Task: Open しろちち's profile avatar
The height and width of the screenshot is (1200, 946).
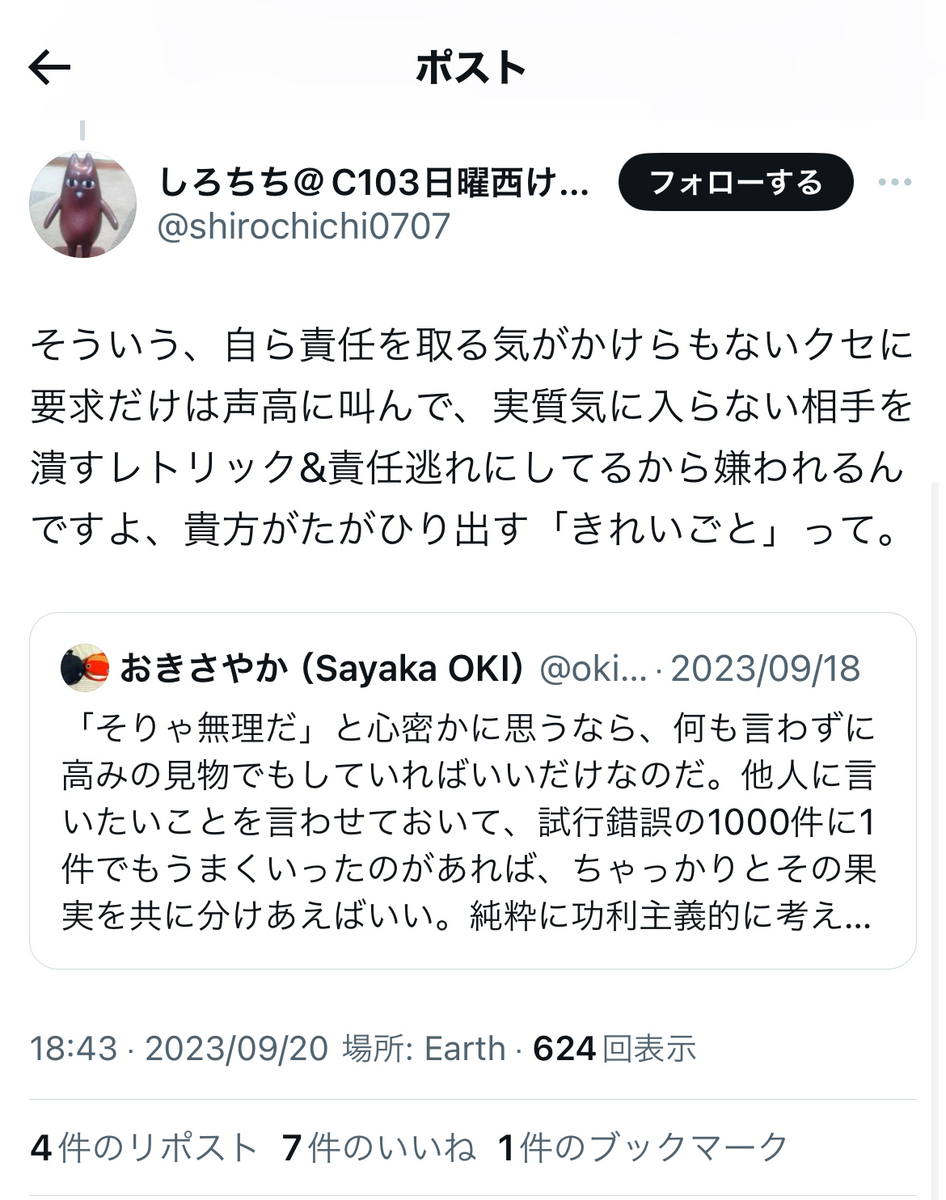Action: pyautogui.click(x=83, y=205)
